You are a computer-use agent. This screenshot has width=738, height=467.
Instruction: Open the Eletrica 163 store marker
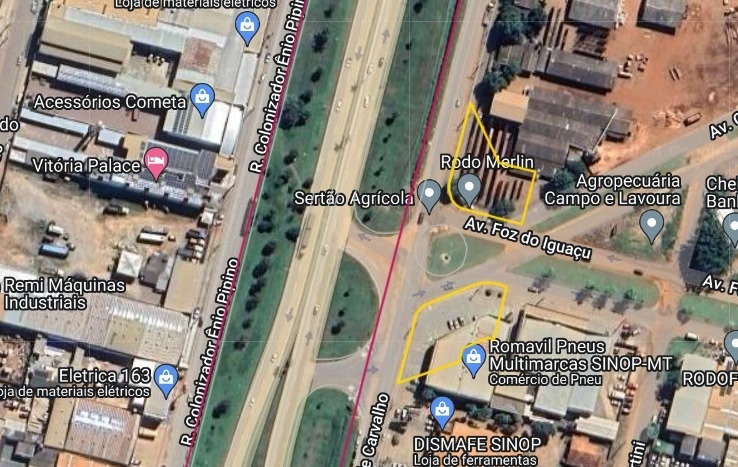point(166,378)
